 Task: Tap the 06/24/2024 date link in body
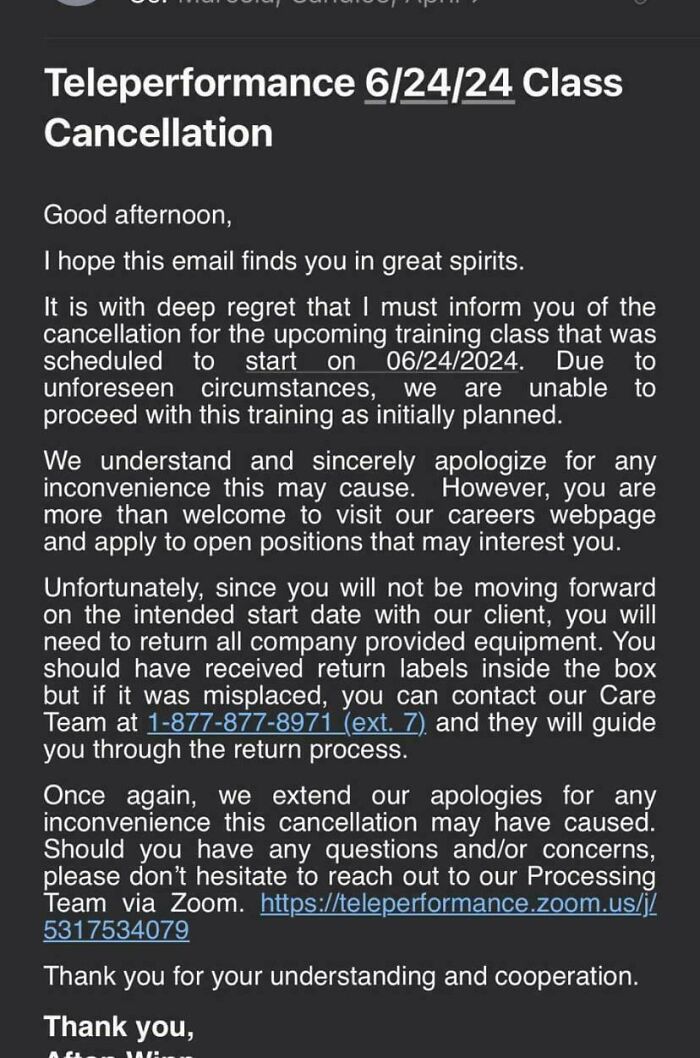pos(451,361)
